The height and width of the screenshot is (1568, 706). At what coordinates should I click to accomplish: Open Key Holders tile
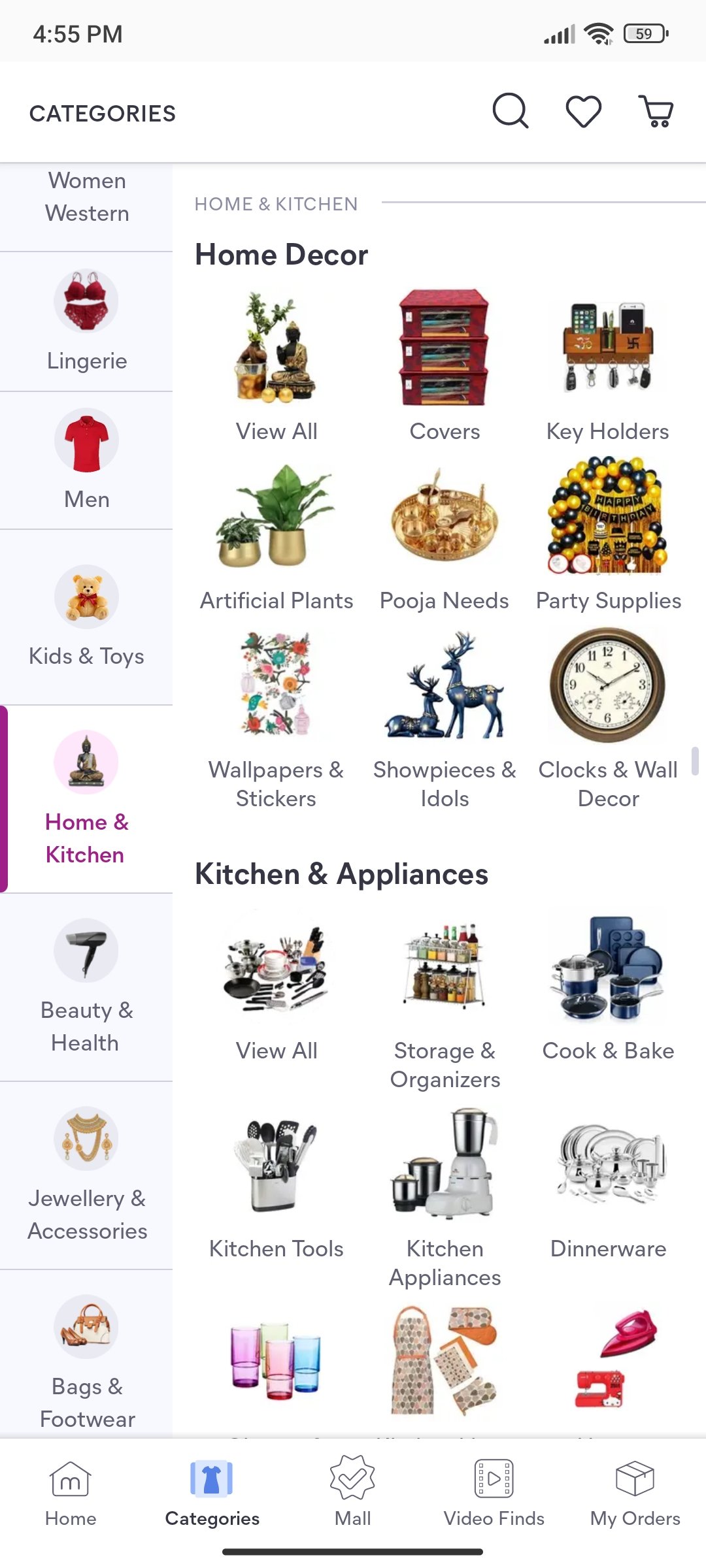tap(608, 366)
